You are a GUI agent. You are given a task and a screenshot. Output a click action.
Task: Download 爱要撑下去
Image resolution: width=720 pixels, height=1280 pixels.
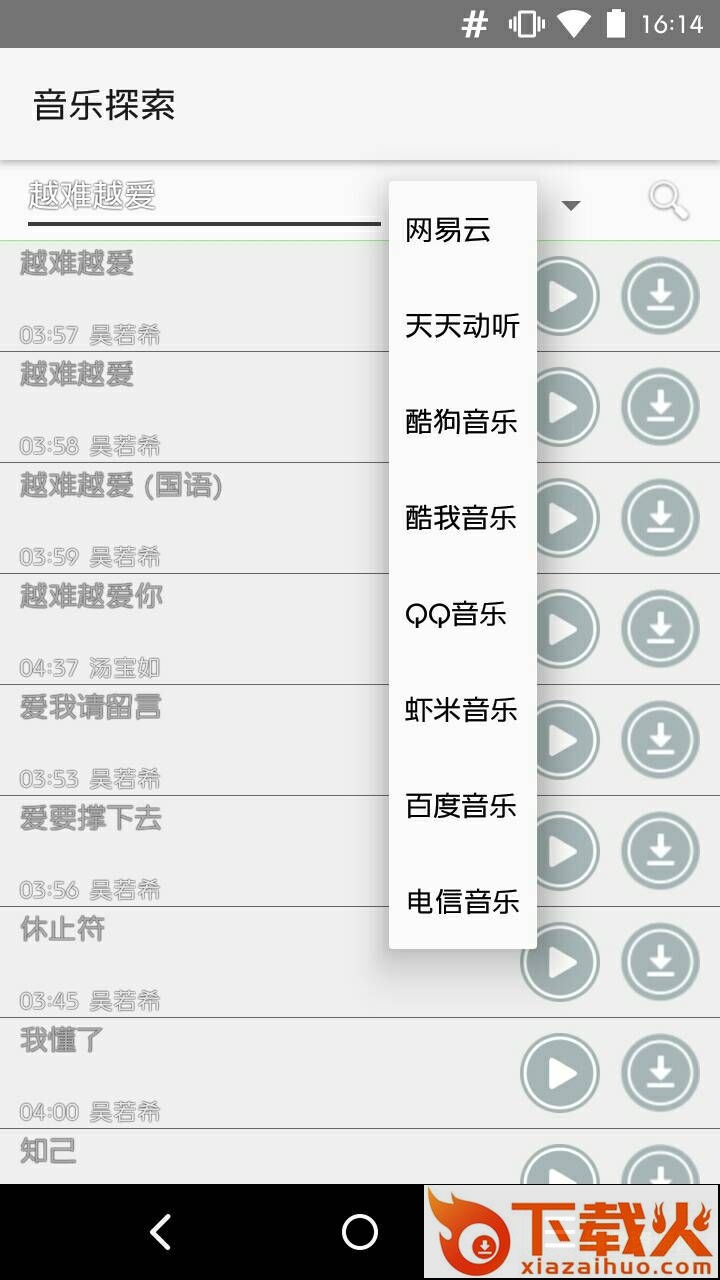[660, 851]
